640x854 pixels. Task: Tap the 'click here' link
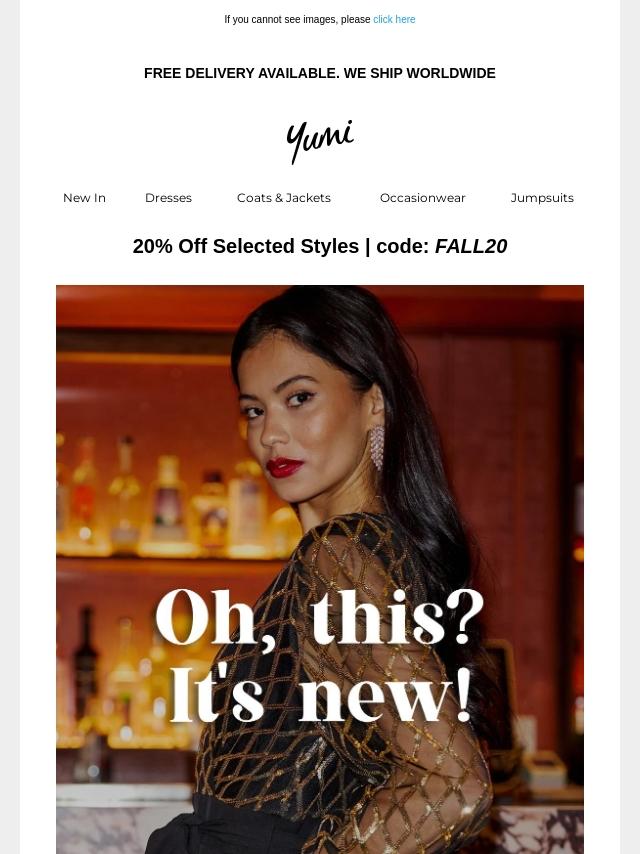click(394, 19)
